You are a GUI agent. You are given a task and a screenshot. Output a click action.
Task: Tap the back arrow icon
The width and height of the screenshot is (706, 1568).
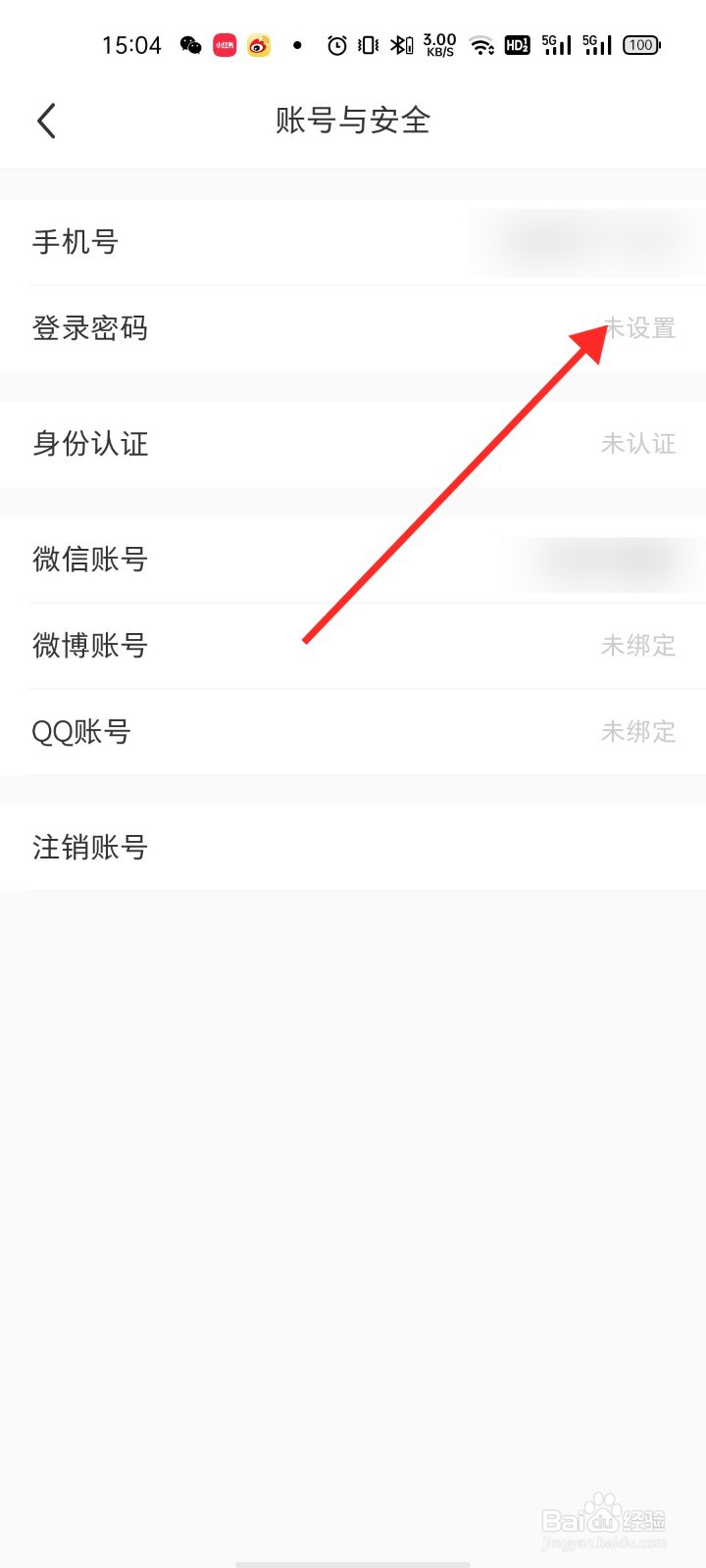pyautogui.click(x=45, y=120)
